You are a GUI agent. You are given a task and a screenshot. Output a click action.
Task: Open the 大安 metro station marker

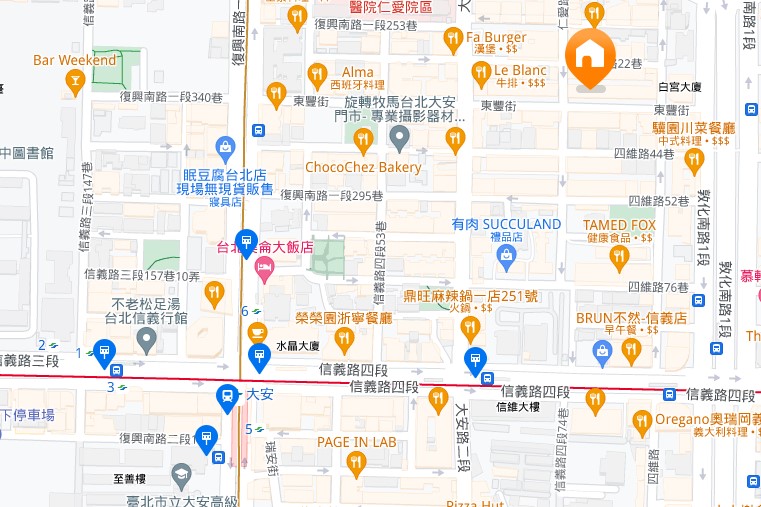229,397
